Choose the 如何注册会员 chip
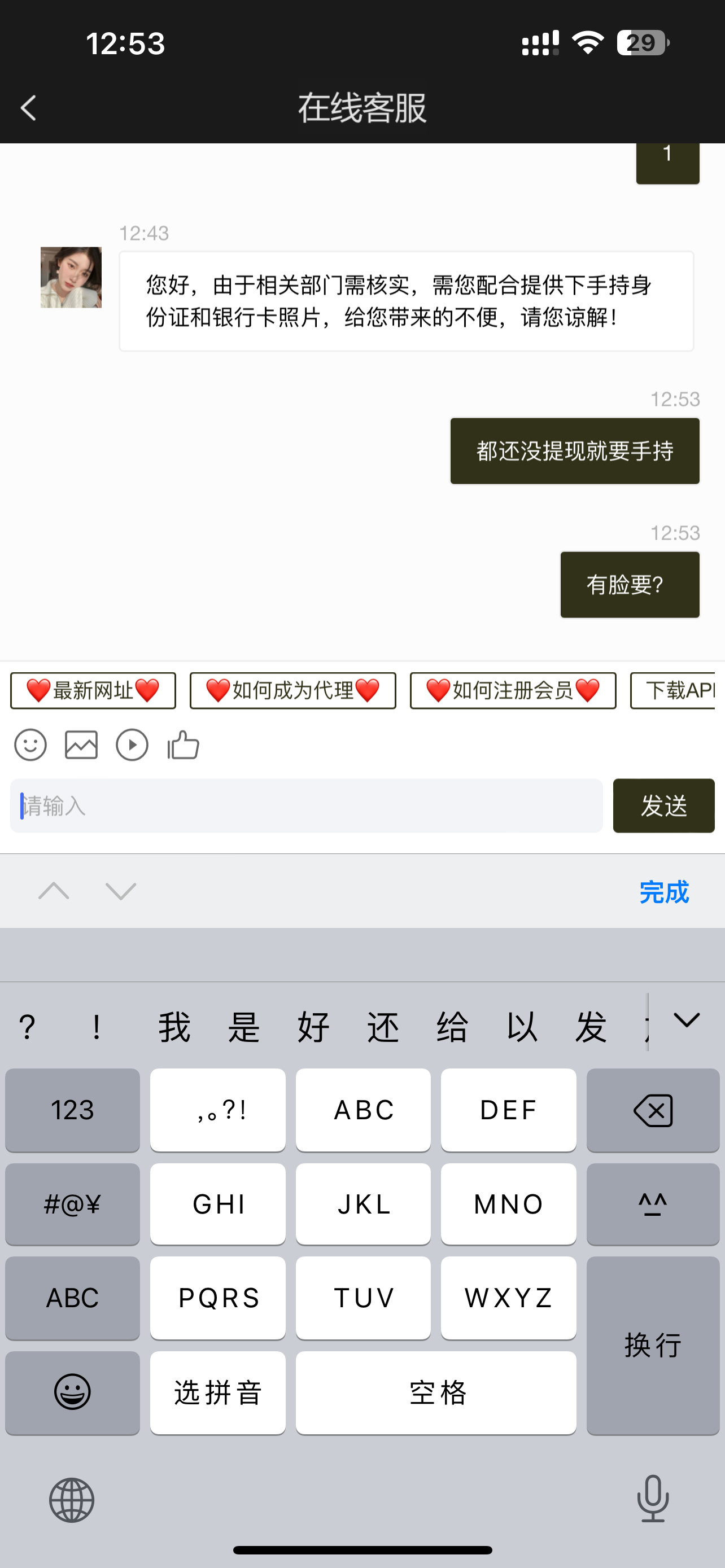The width and height of the screenshot is (725, 1568). 513,691
